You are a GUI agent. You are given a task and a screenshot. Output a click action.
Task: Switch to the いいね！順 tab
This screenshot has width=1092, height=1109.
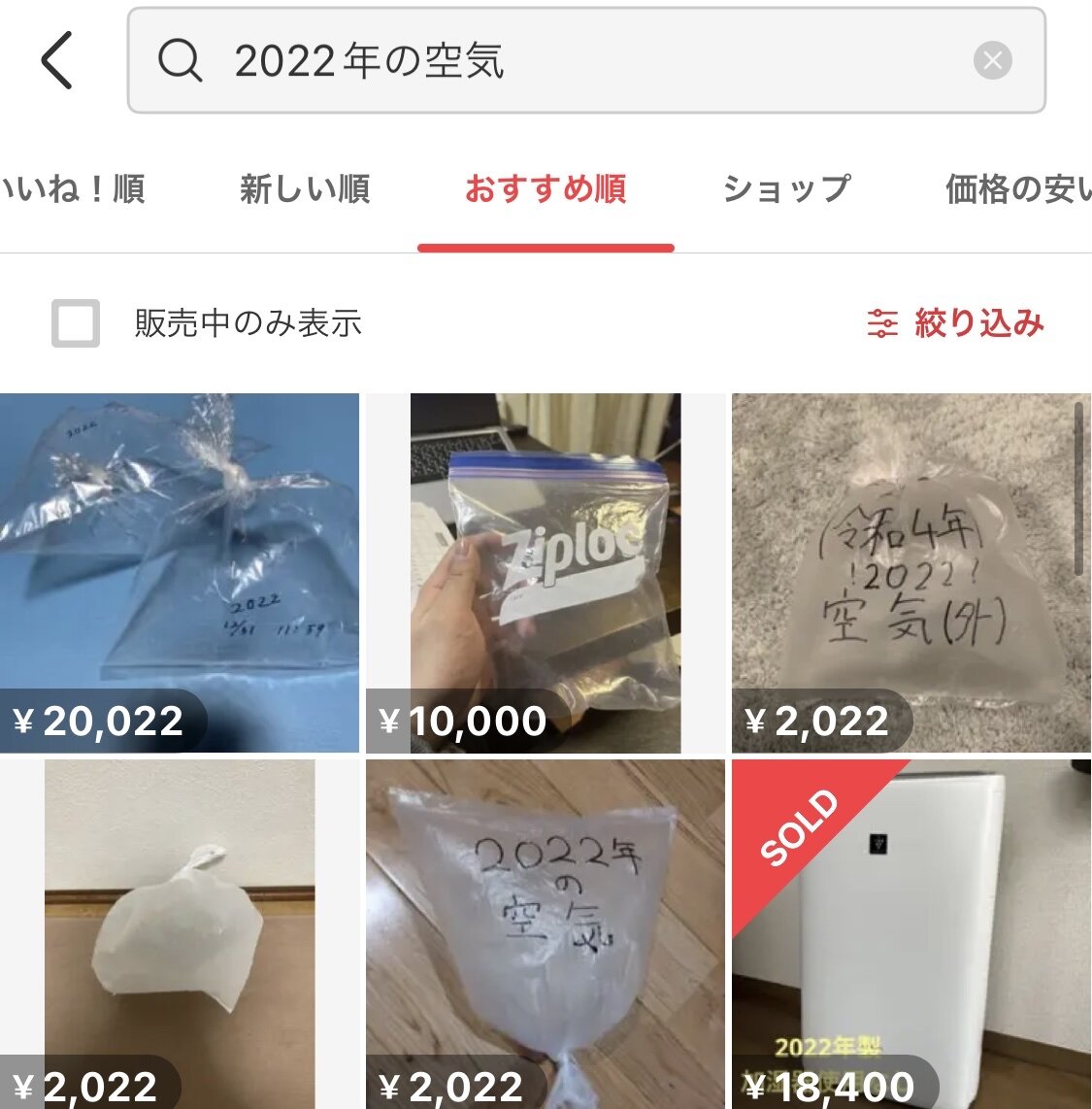(73, 188)
